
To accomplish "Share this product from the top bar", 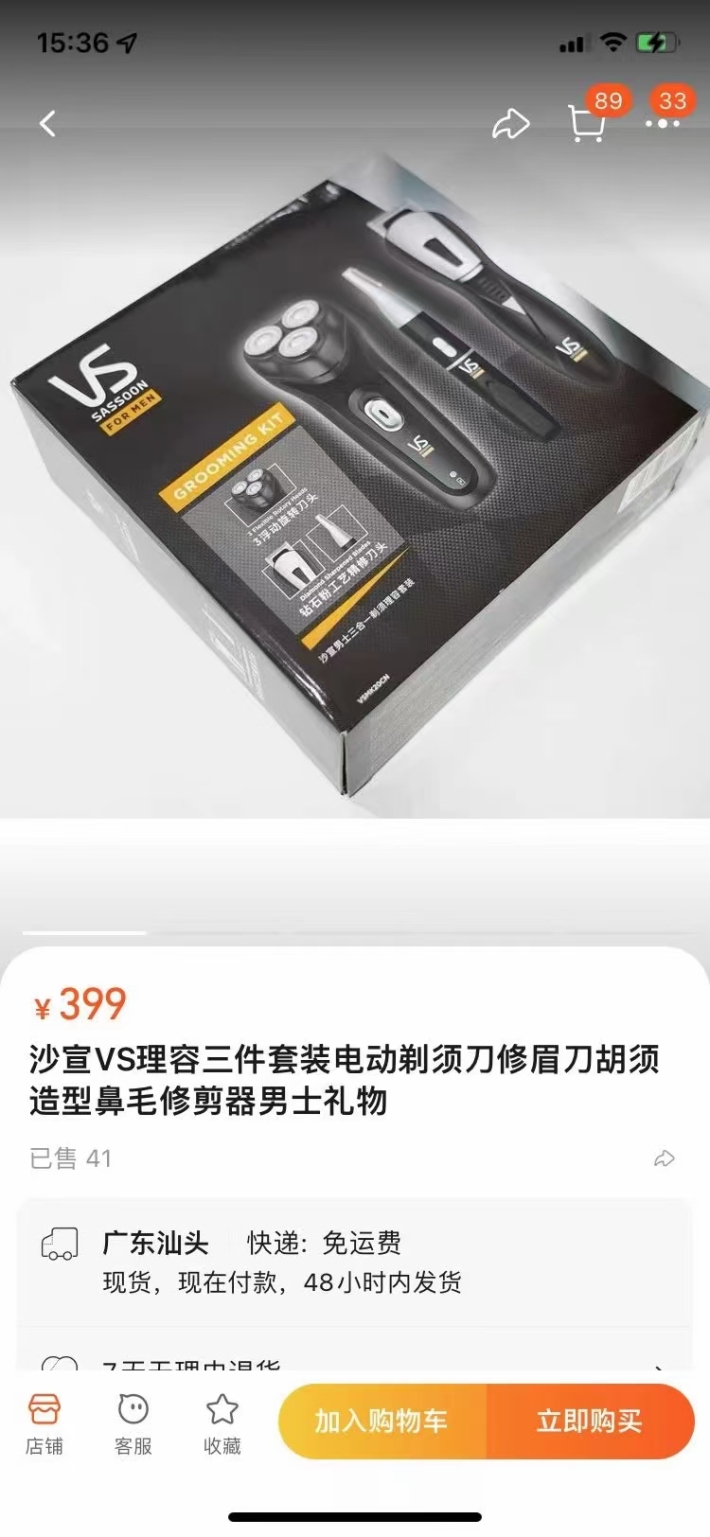I will click(511, 124).
